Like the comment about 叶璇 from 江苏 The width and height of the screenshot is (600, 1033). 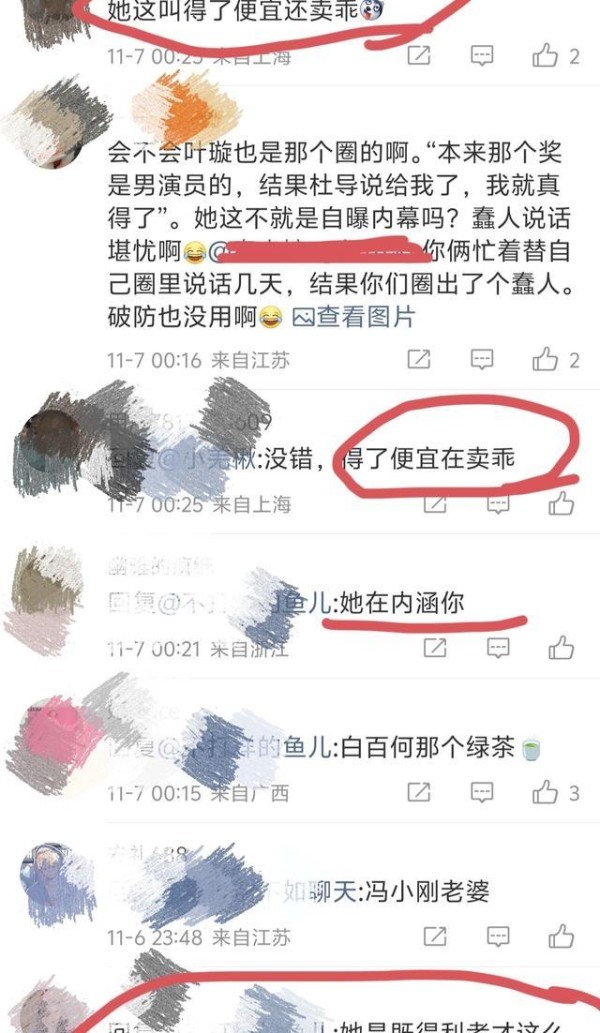[546, 359]
